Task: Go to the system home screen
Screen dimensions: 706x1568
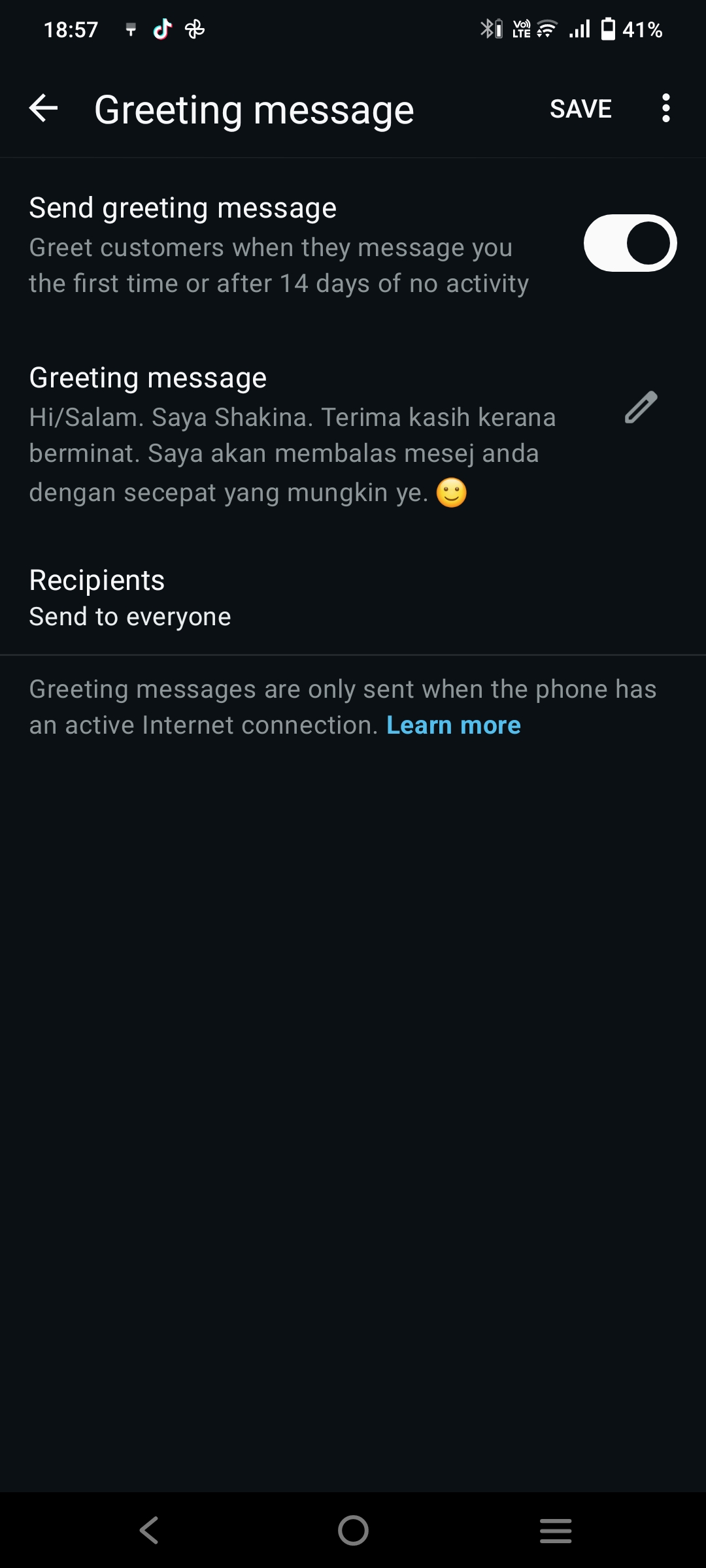Action: click(x=353, y=1530)
